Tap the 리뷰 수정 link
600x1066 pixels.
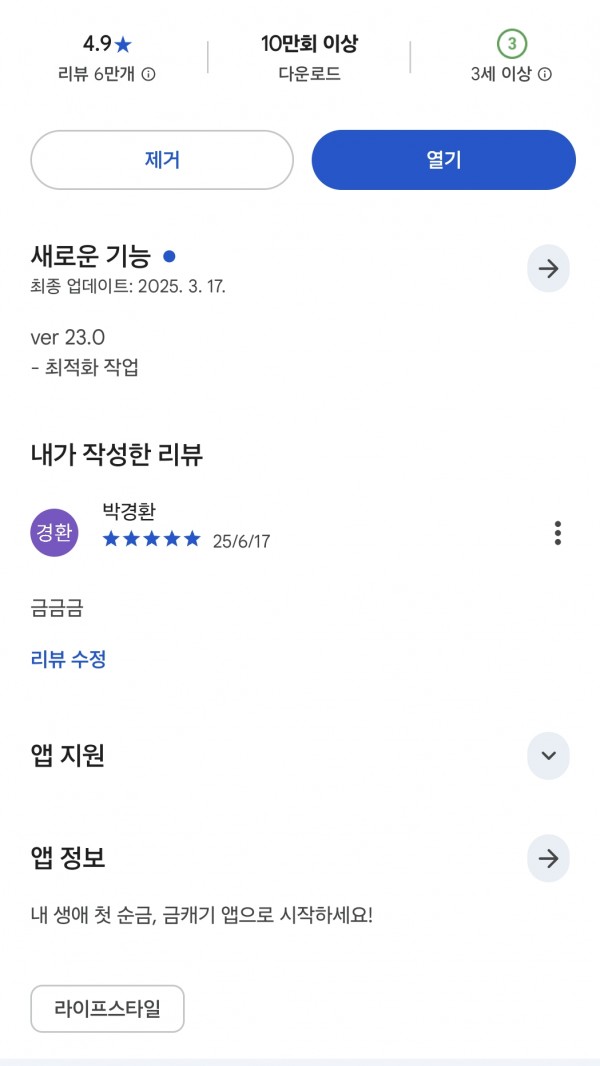[69, 659]
